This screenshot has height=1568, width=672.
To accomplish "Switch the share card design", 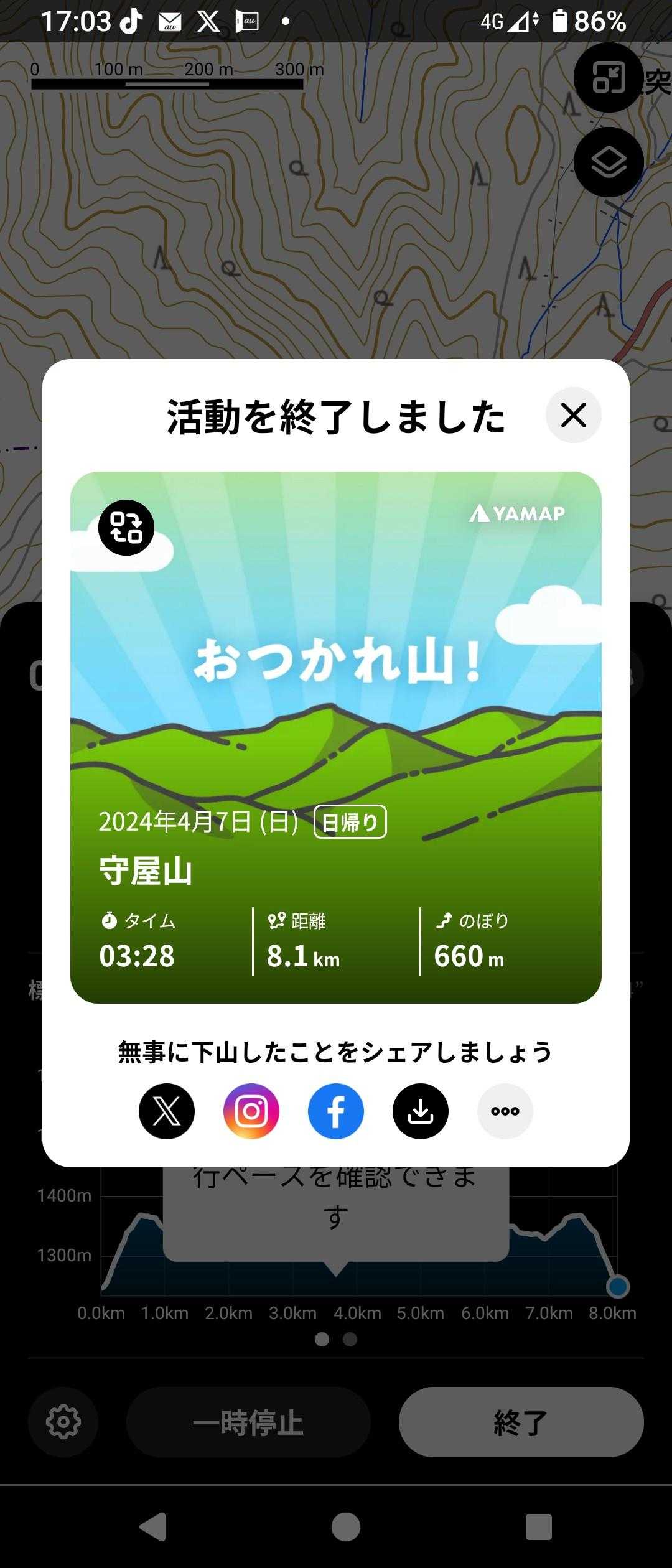I will (126, 528).
